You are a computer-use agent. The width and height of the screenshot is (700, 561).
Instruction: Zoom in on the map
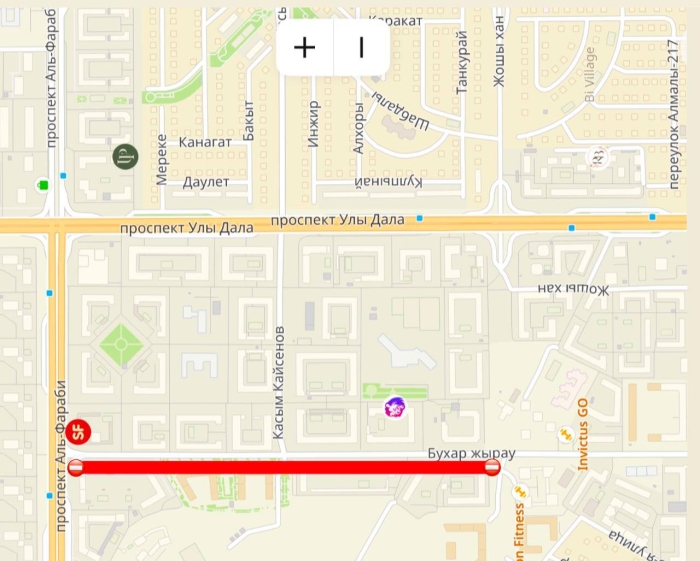(x=305, y=47)
